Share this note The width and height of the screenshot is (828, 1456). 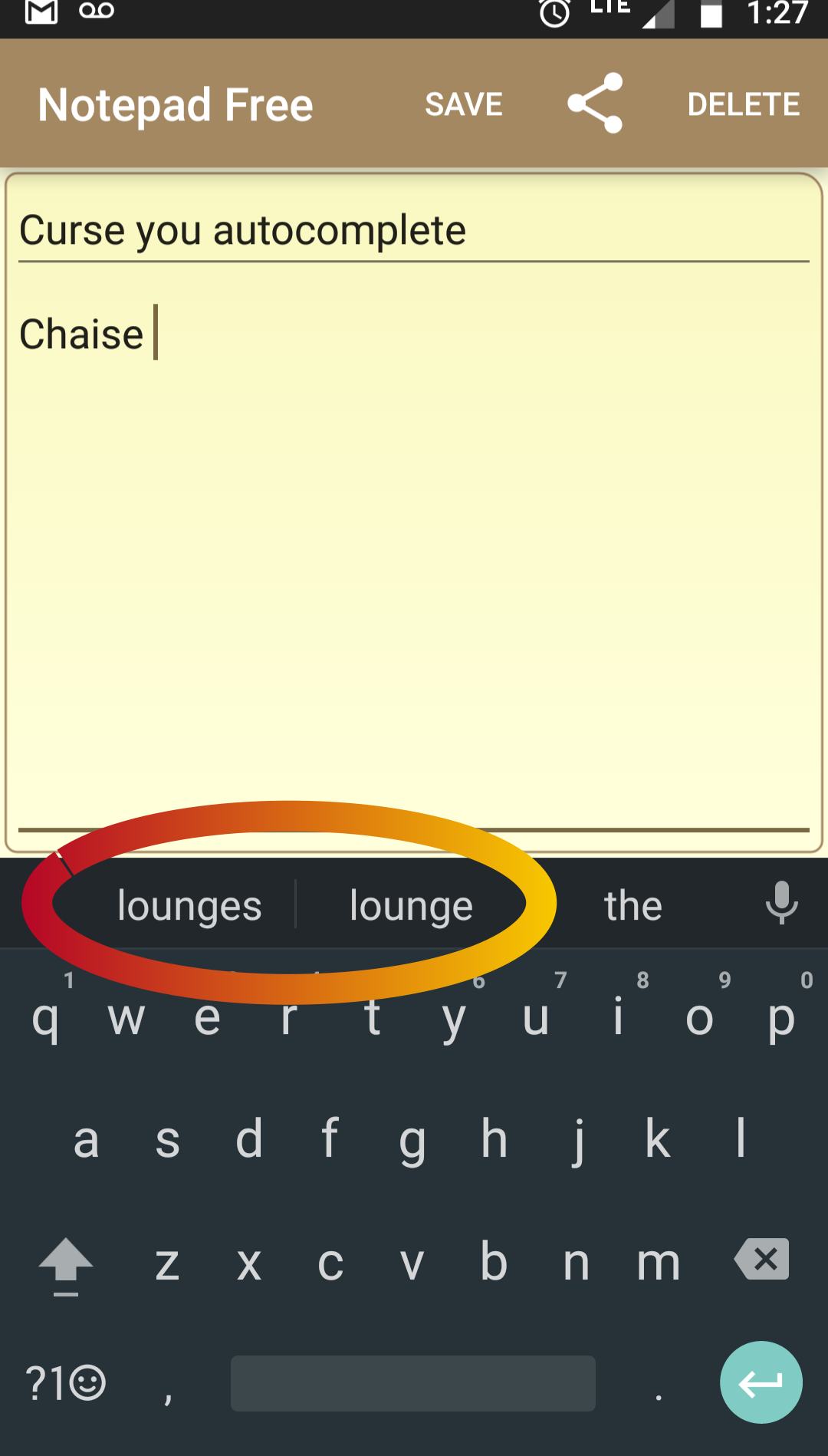coord(595,104)
